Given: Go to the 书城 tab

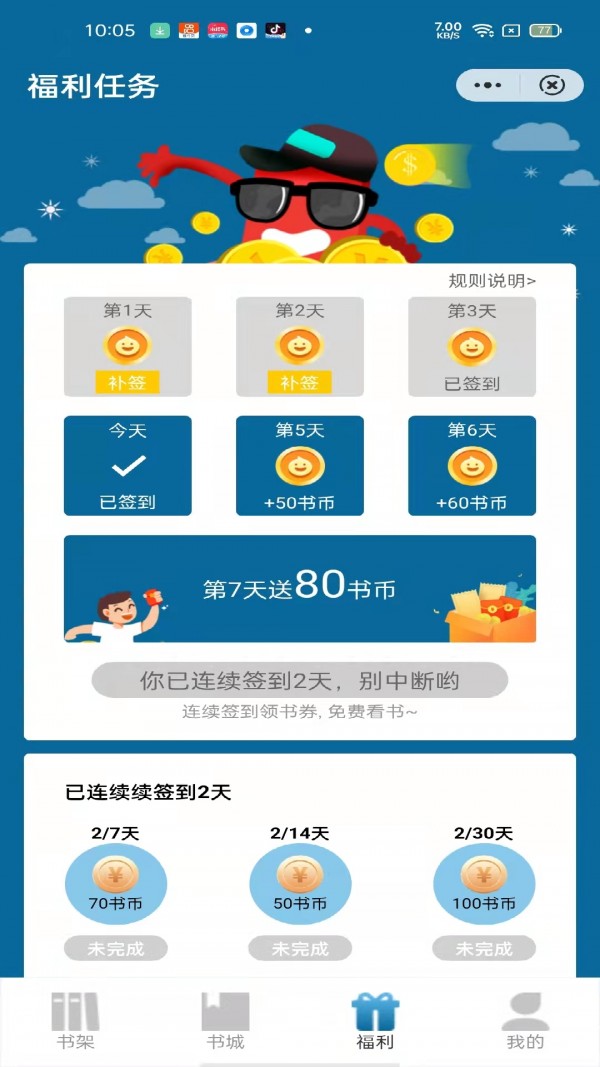Looking at the screenshot, I should (x=225, y=1020).
